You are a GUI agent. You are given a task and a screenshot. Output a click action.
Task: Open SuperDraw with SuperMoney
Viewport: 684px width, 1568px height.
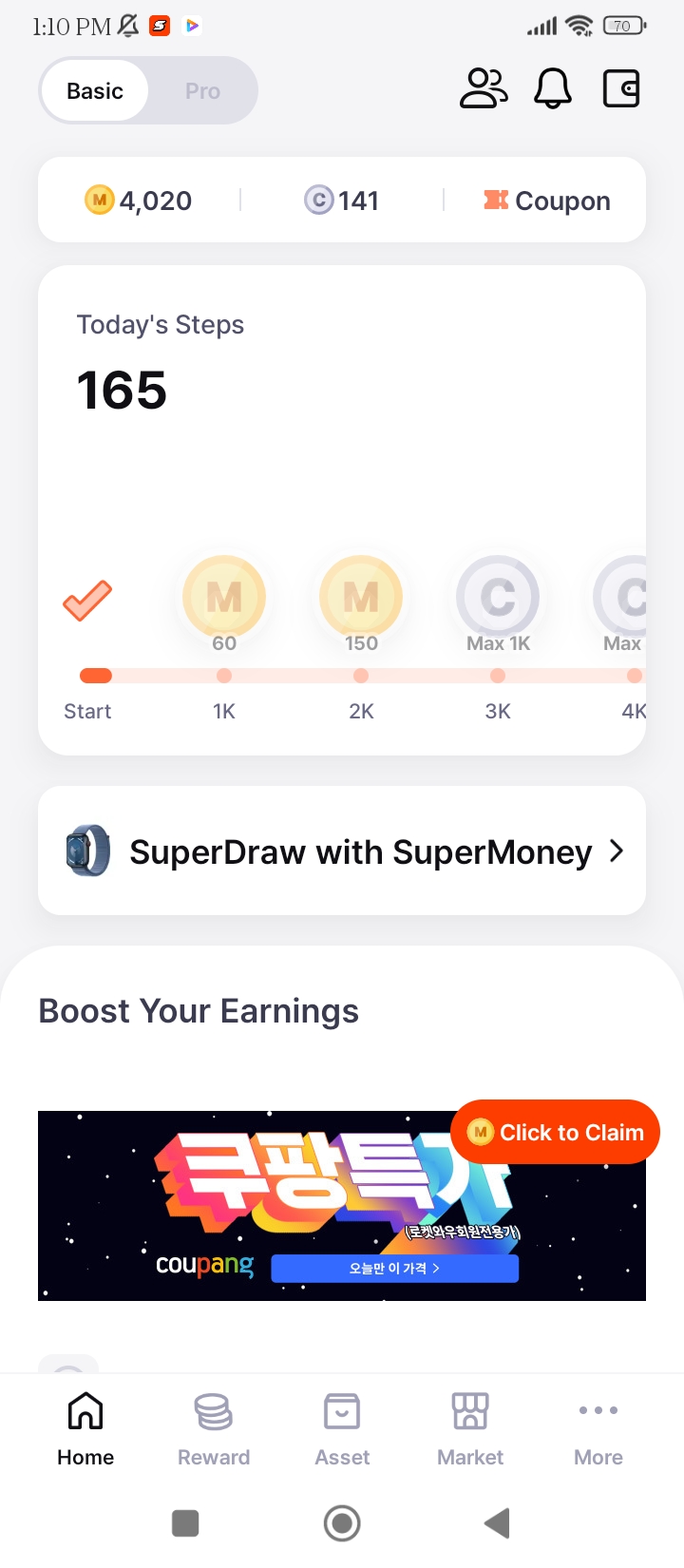pos(342,851)
